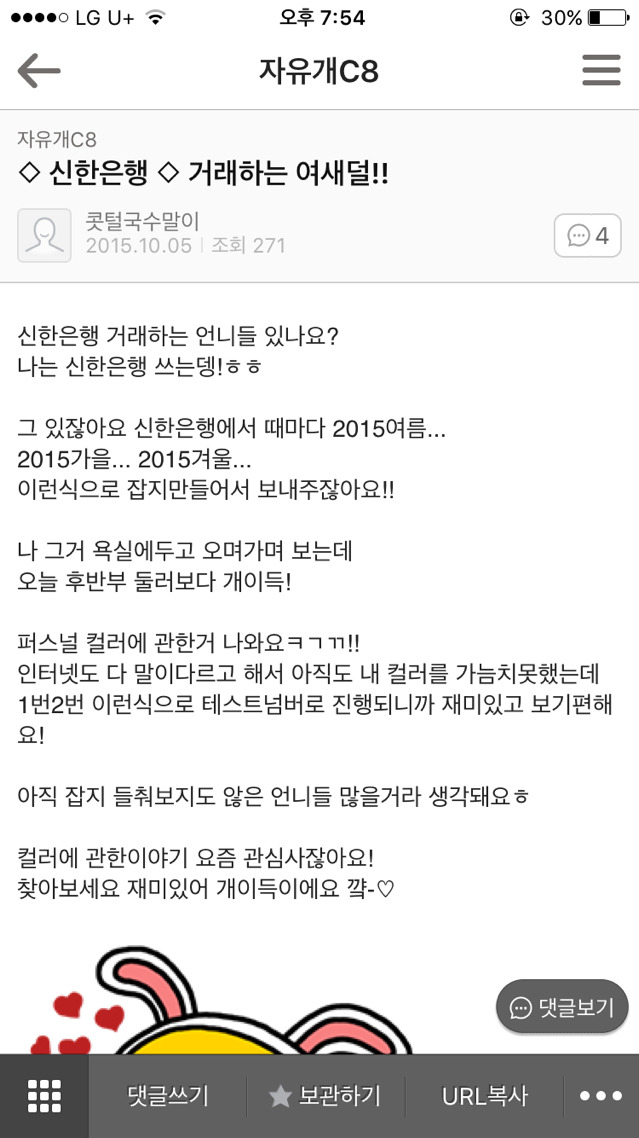Open the hamburger menu
The height and width of the screenshot is (1138, 639).
pos(601,71)
